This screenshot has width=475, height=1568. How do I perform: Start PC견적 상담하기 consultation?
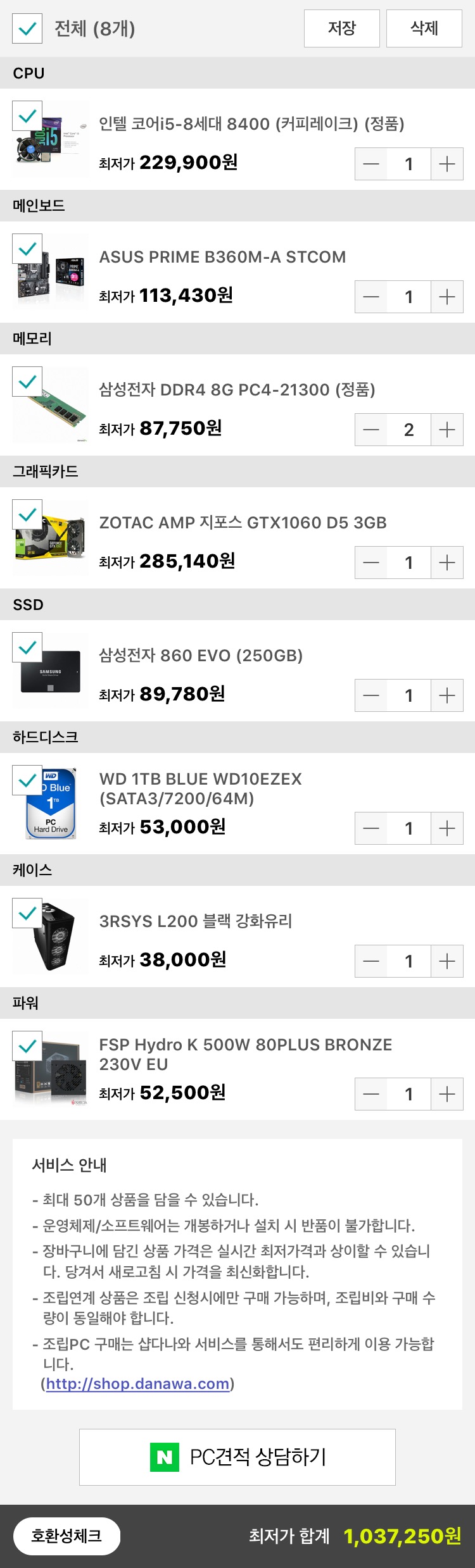(x=237, y=1457)
